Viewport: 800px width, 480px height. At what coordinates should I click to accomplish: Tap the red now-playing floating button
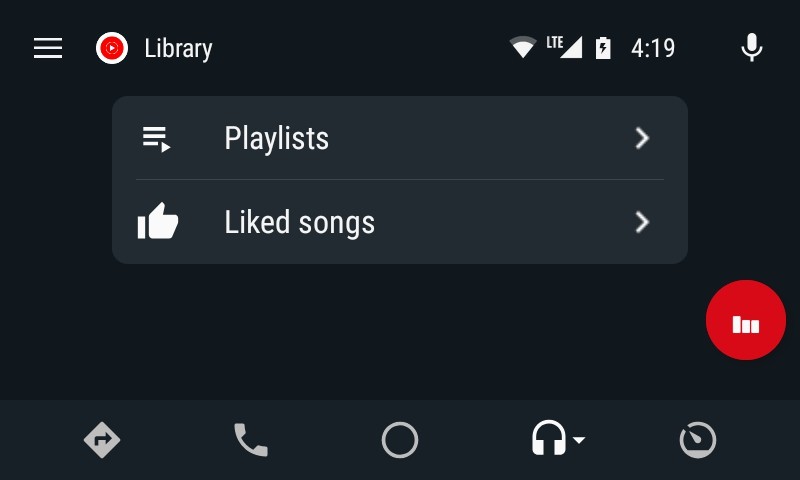pos(745,321)
